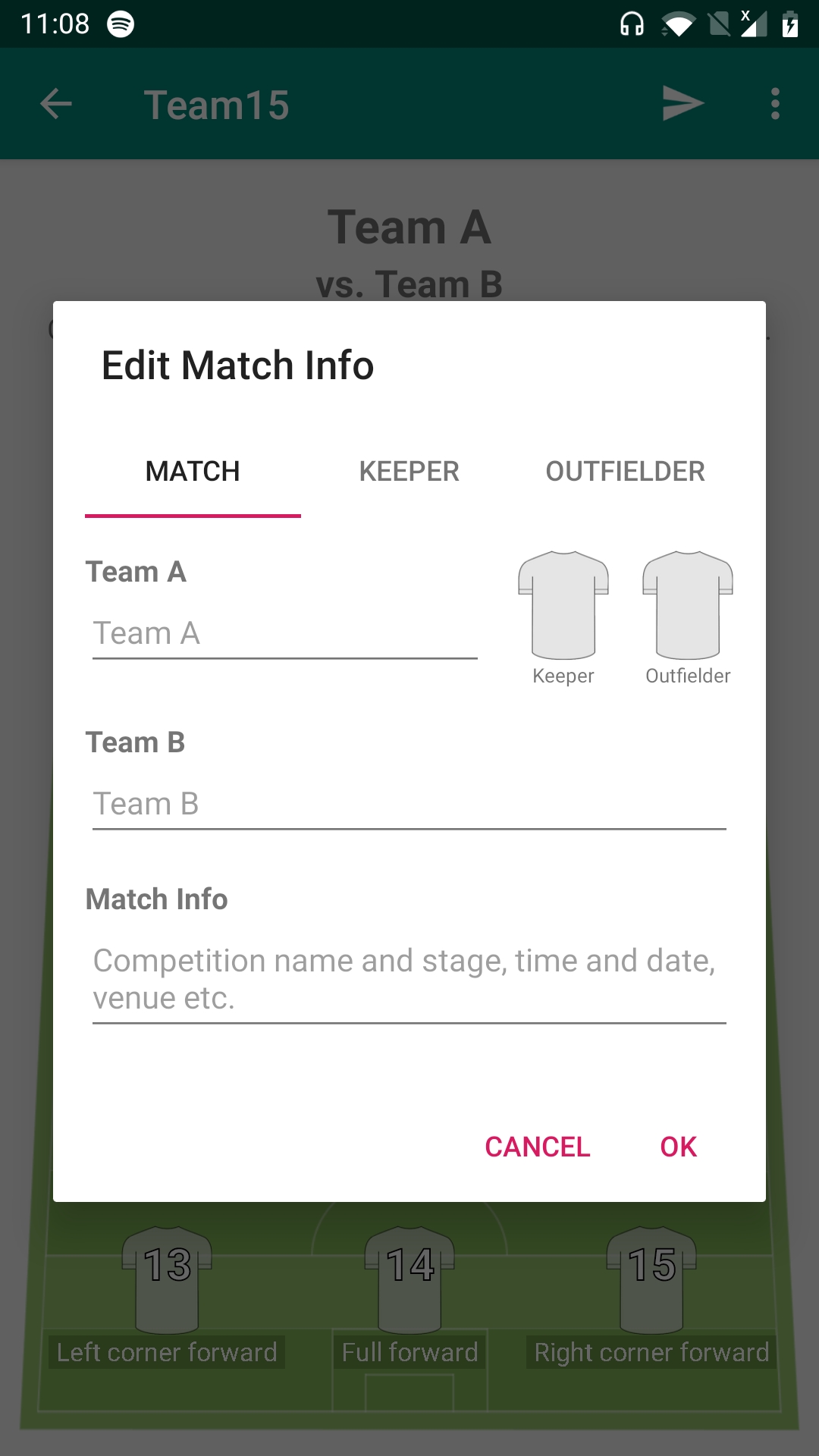Select the Match tab
Viewport: 819px width, 1456px height.
[x=193, y=472]
